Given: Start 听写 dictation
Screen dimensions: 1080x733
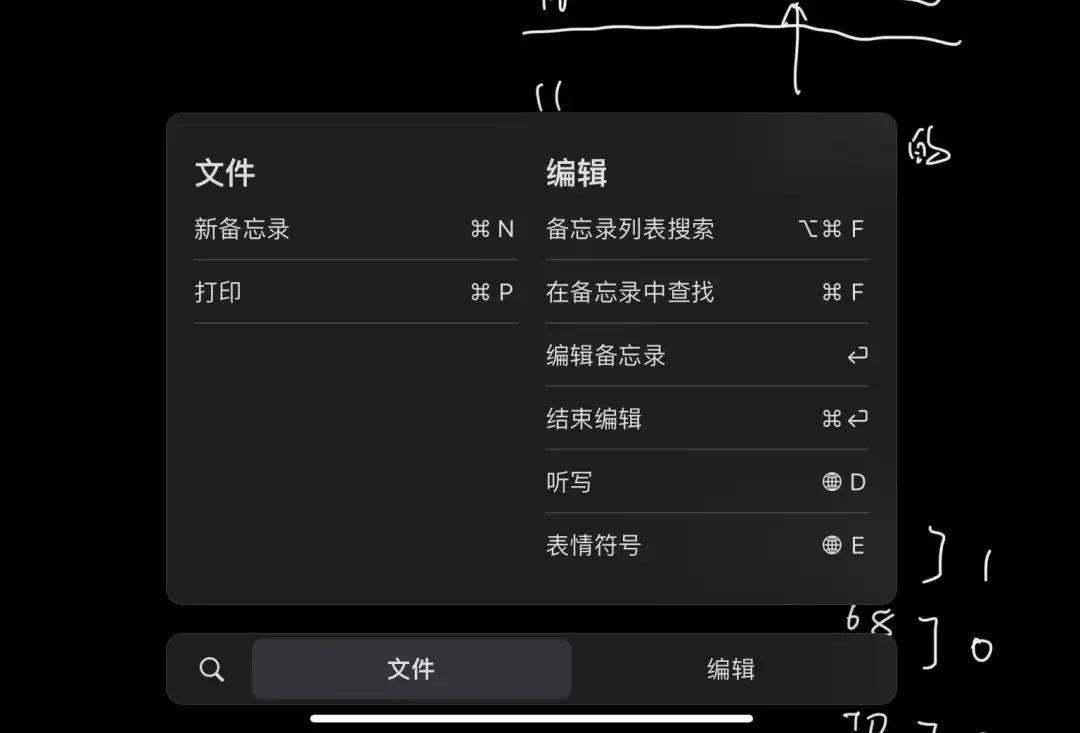Looking at the screenshot, I should tap(706, 482).
